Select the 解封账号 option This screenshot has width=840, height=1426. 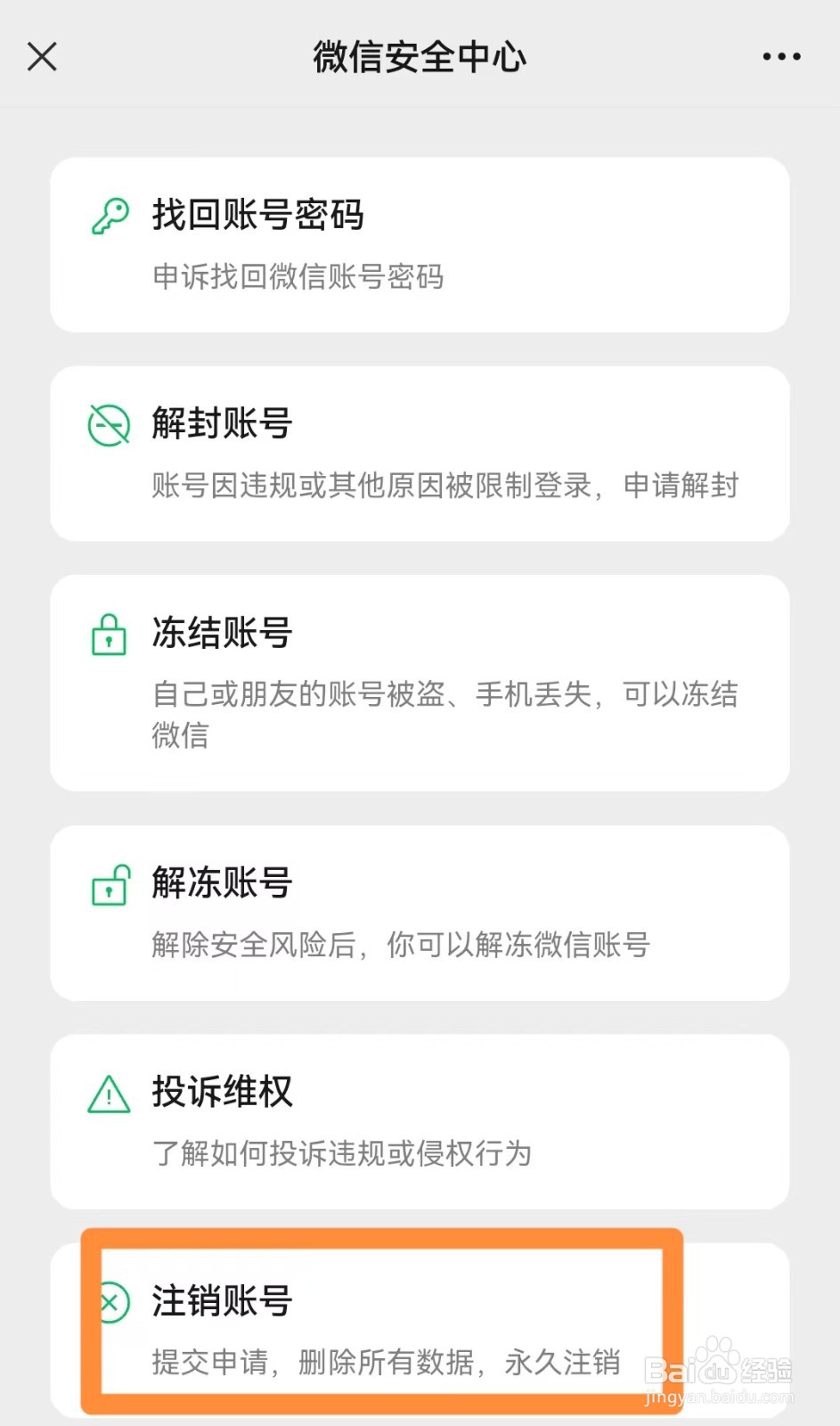click(420, 454)
